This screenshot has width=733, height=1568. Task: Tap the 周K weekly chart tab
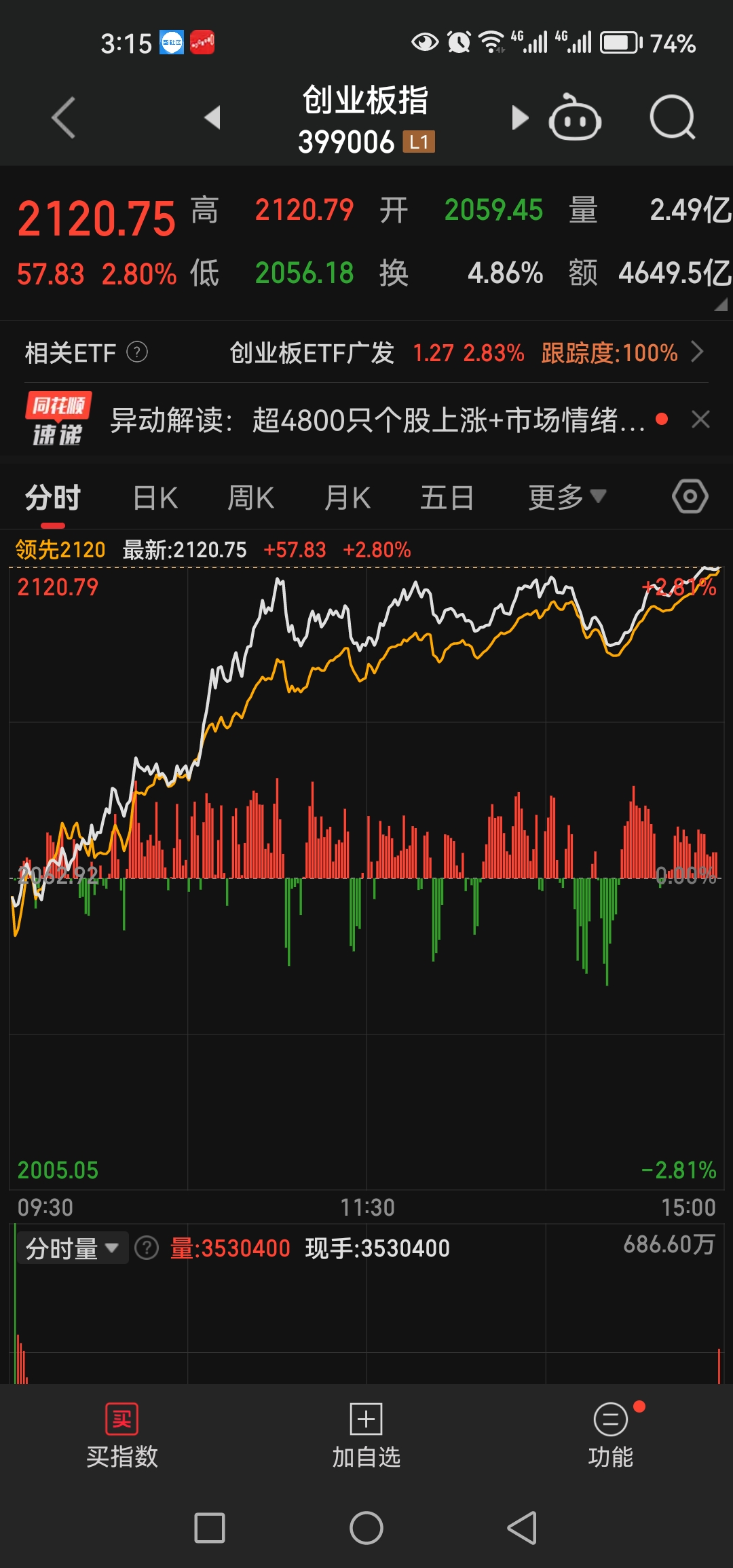click(251, 496)
